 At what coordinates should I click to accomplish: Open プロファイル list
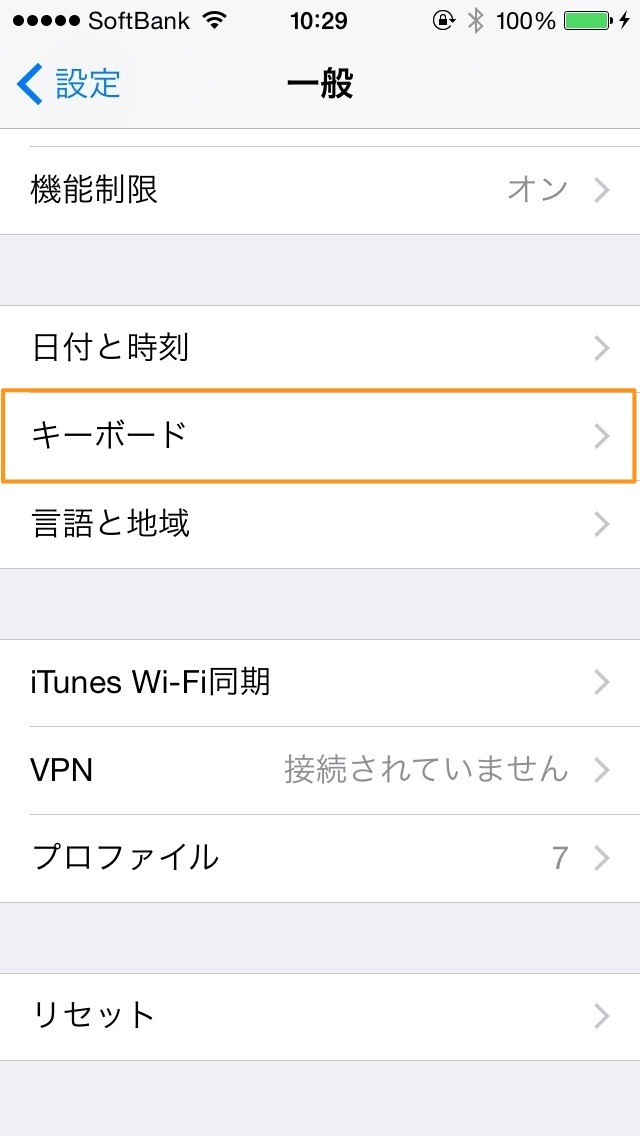tap(320, 858)
